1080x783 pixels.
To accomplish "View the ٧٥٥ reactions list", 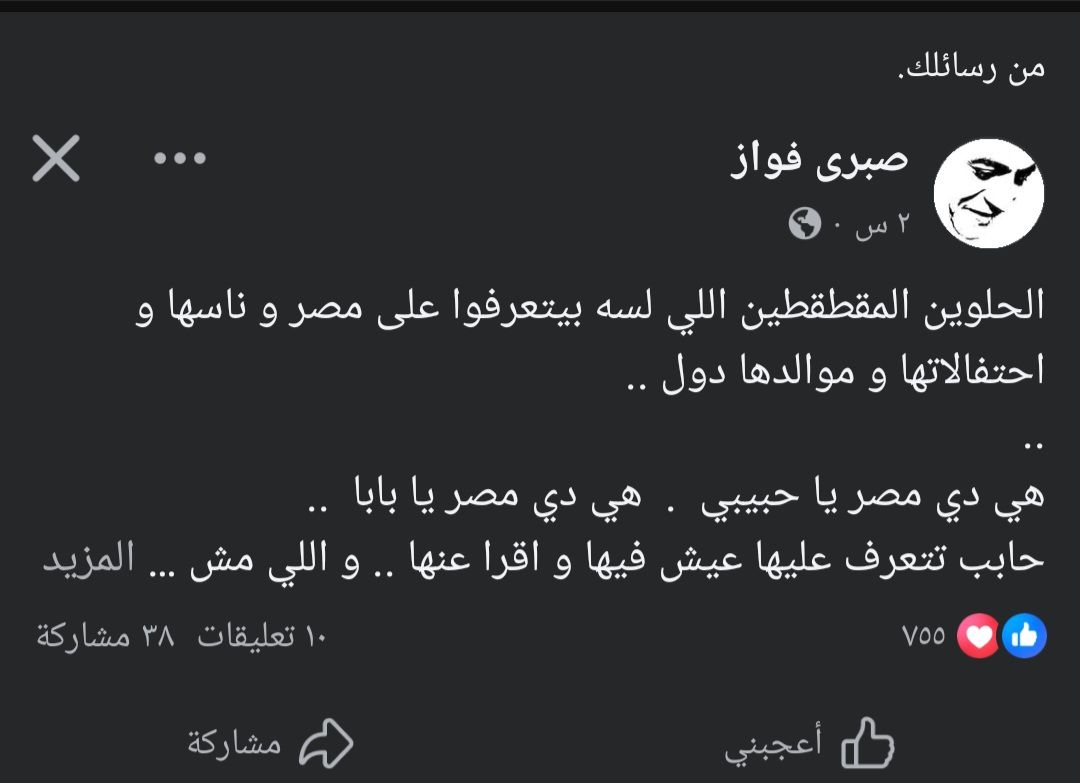I will 975,637.
